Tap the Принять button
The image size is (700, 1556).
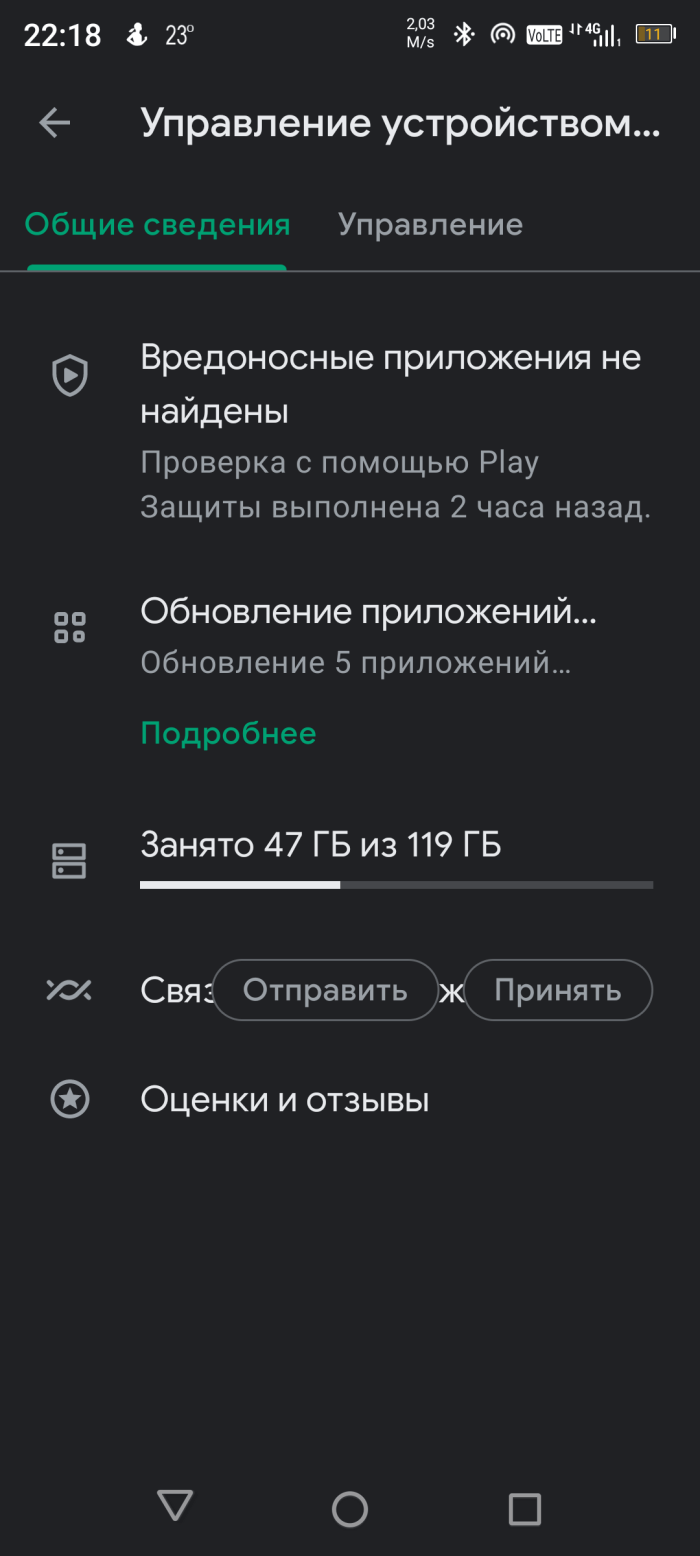click(558, 990)
